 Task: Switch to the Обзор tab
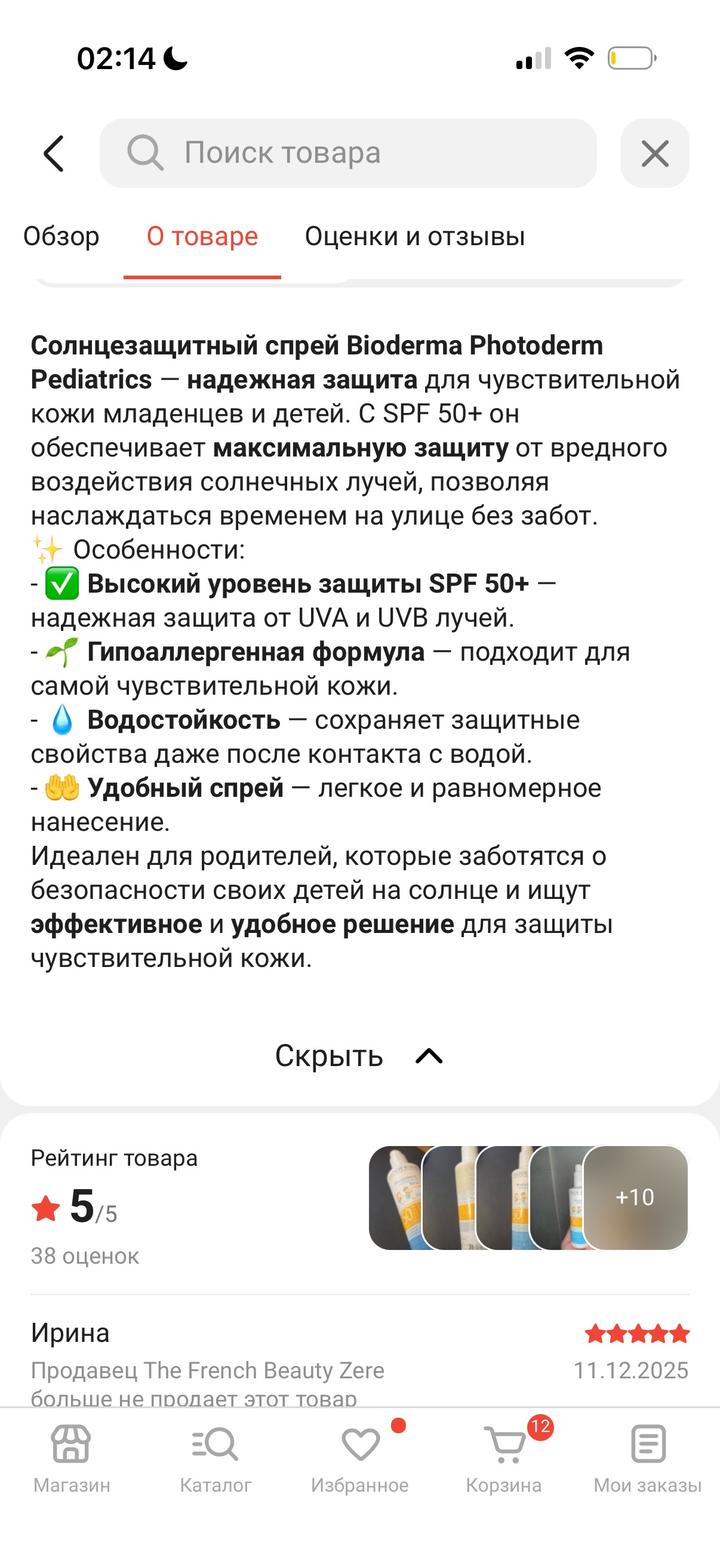pos(61,237)
